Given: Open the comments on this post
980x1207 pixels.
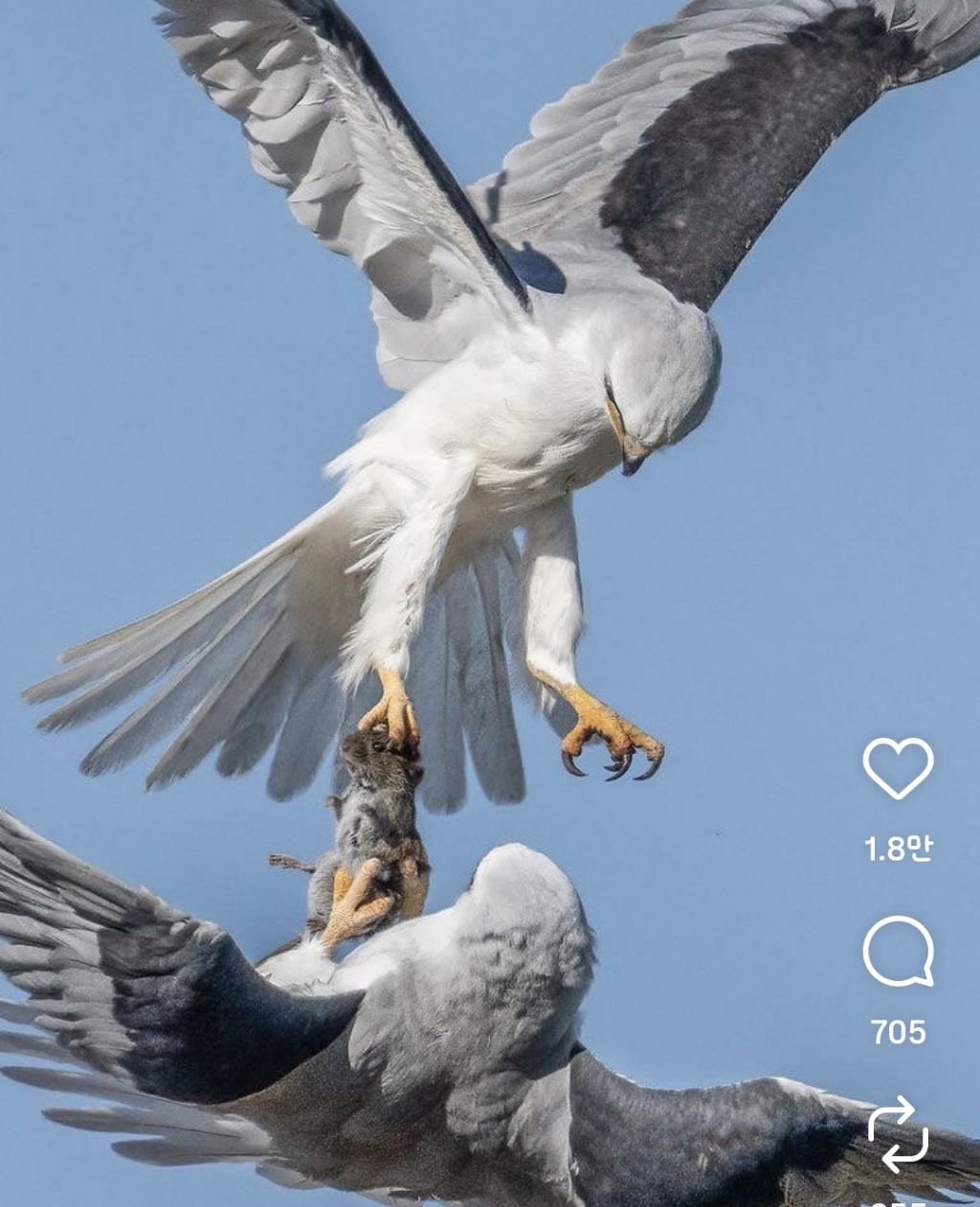Looking at the screenshot, I should (898, 951).
